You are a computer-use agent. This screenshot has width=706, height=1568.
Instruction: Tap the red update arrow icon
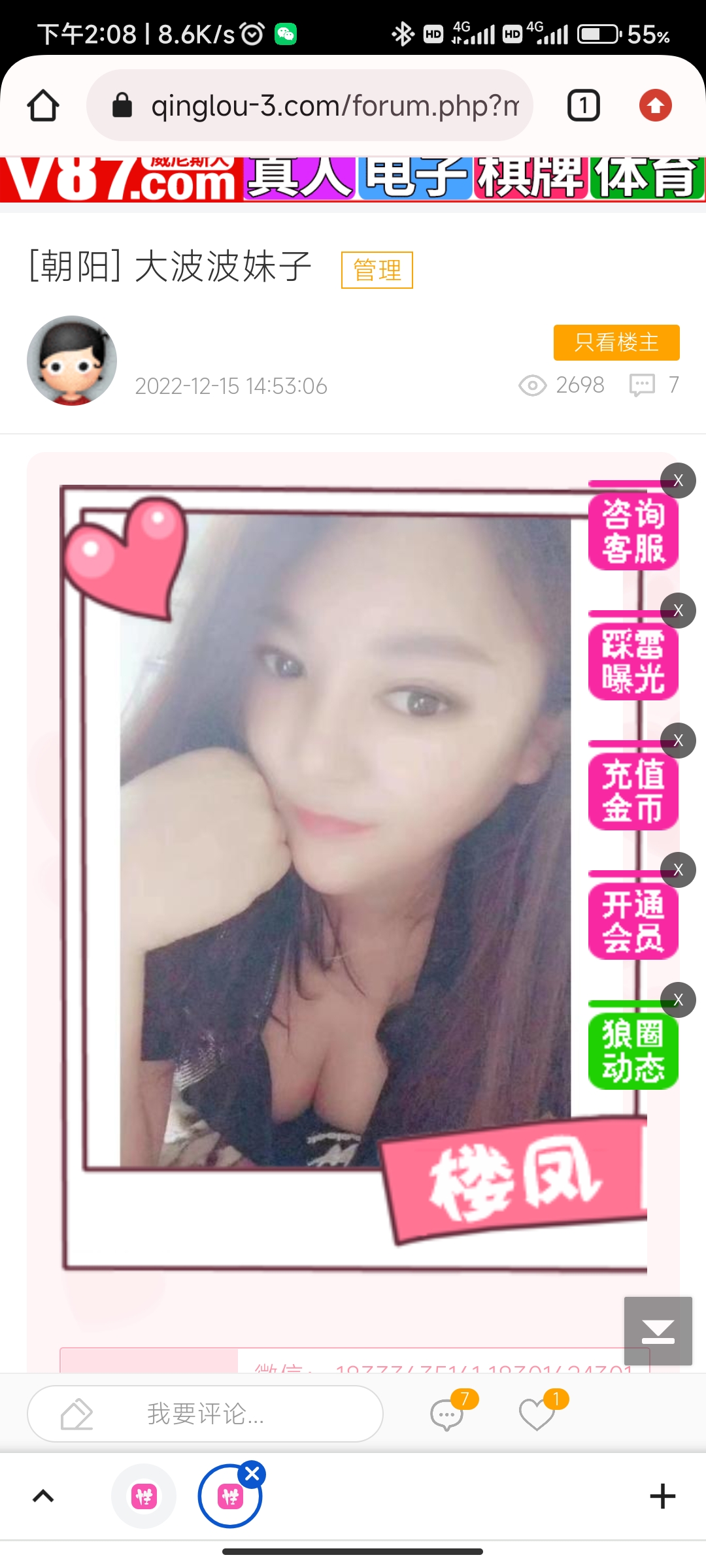[x=656, y=106]
